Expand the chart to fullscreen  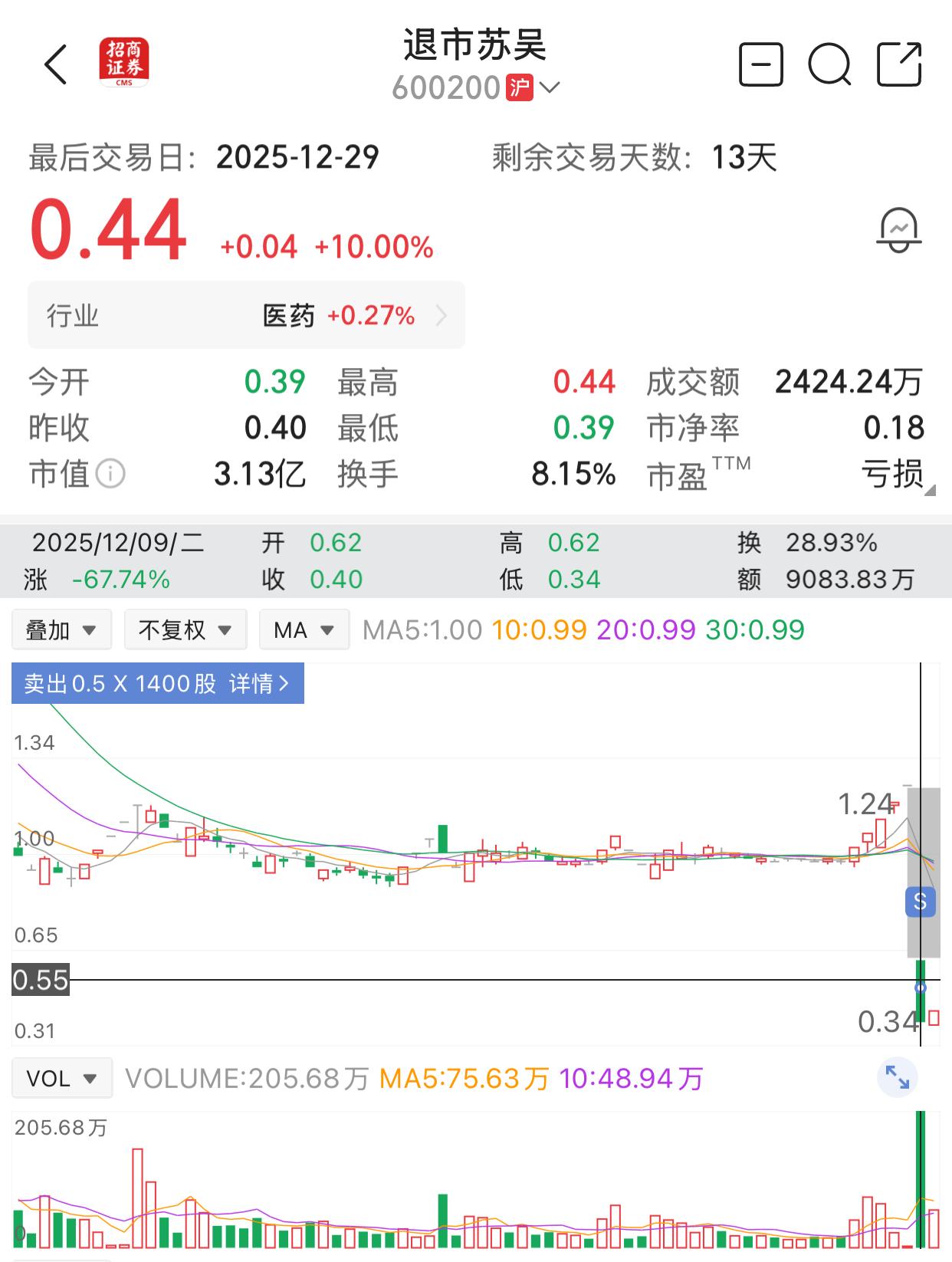pyautogui.click(x=897, y=1077)
